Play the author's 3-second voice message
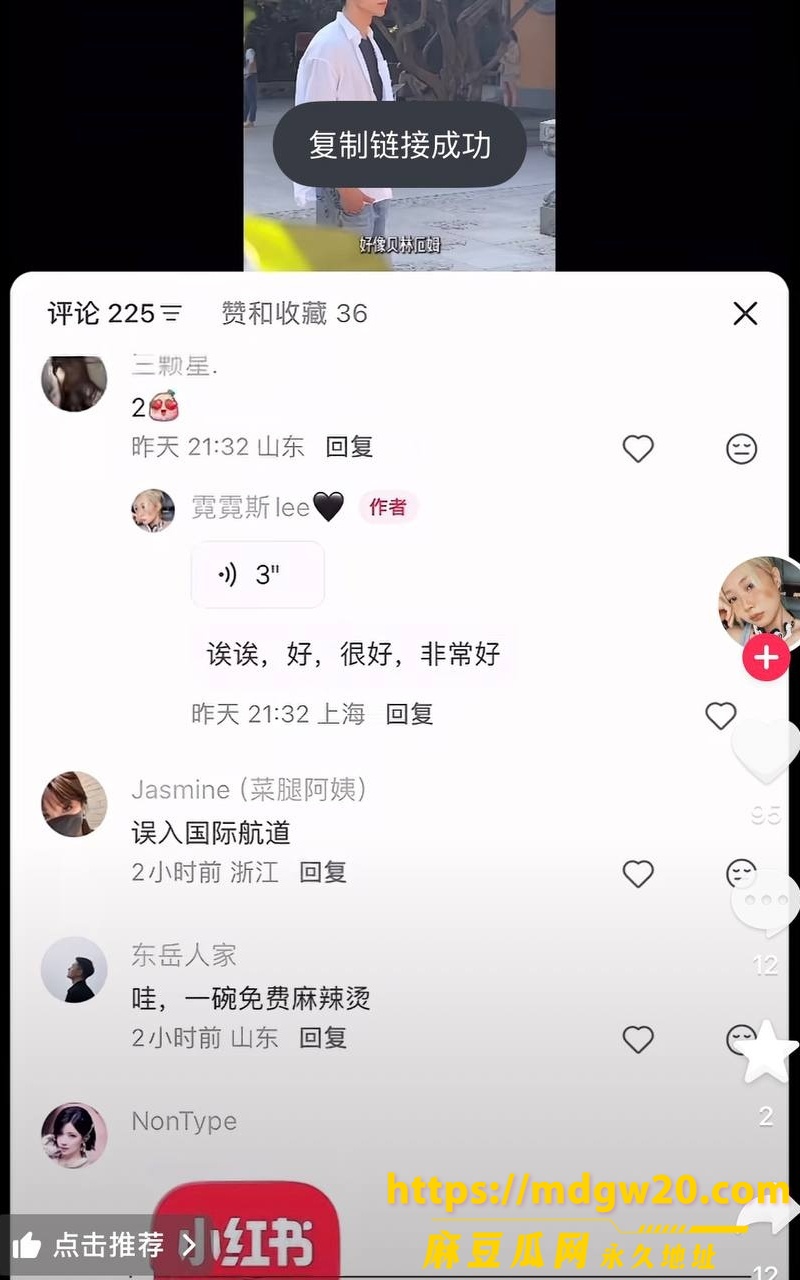Image resolution: width=800 pixels, height=1280 pixels. click(x=258, y=575)
